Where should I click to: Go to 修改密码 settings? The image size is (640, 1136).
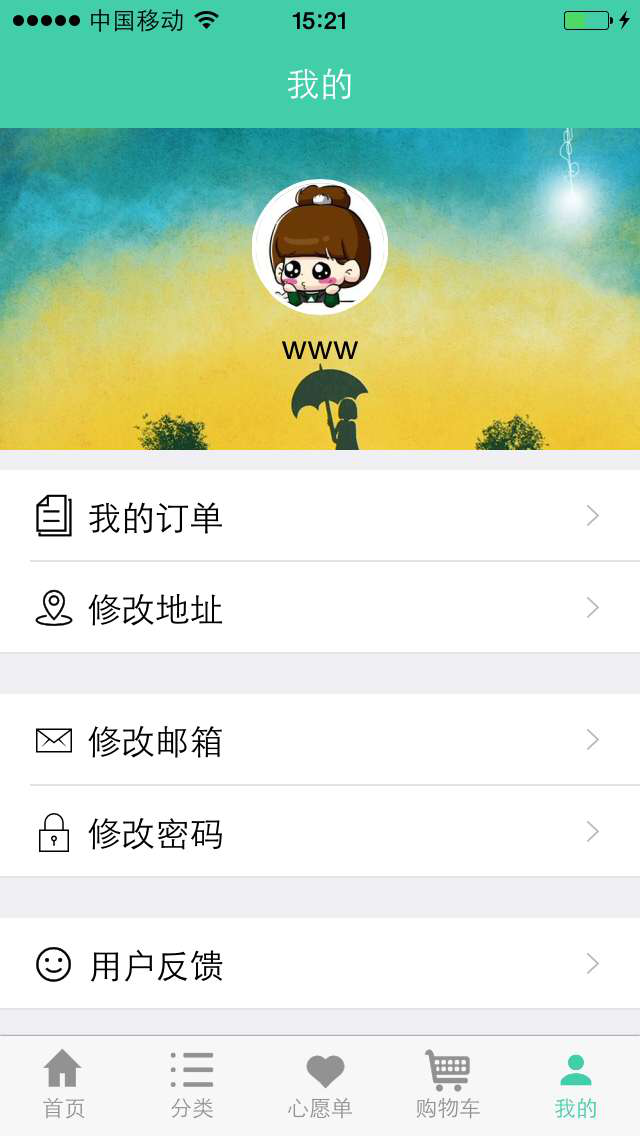pos(320,832)
